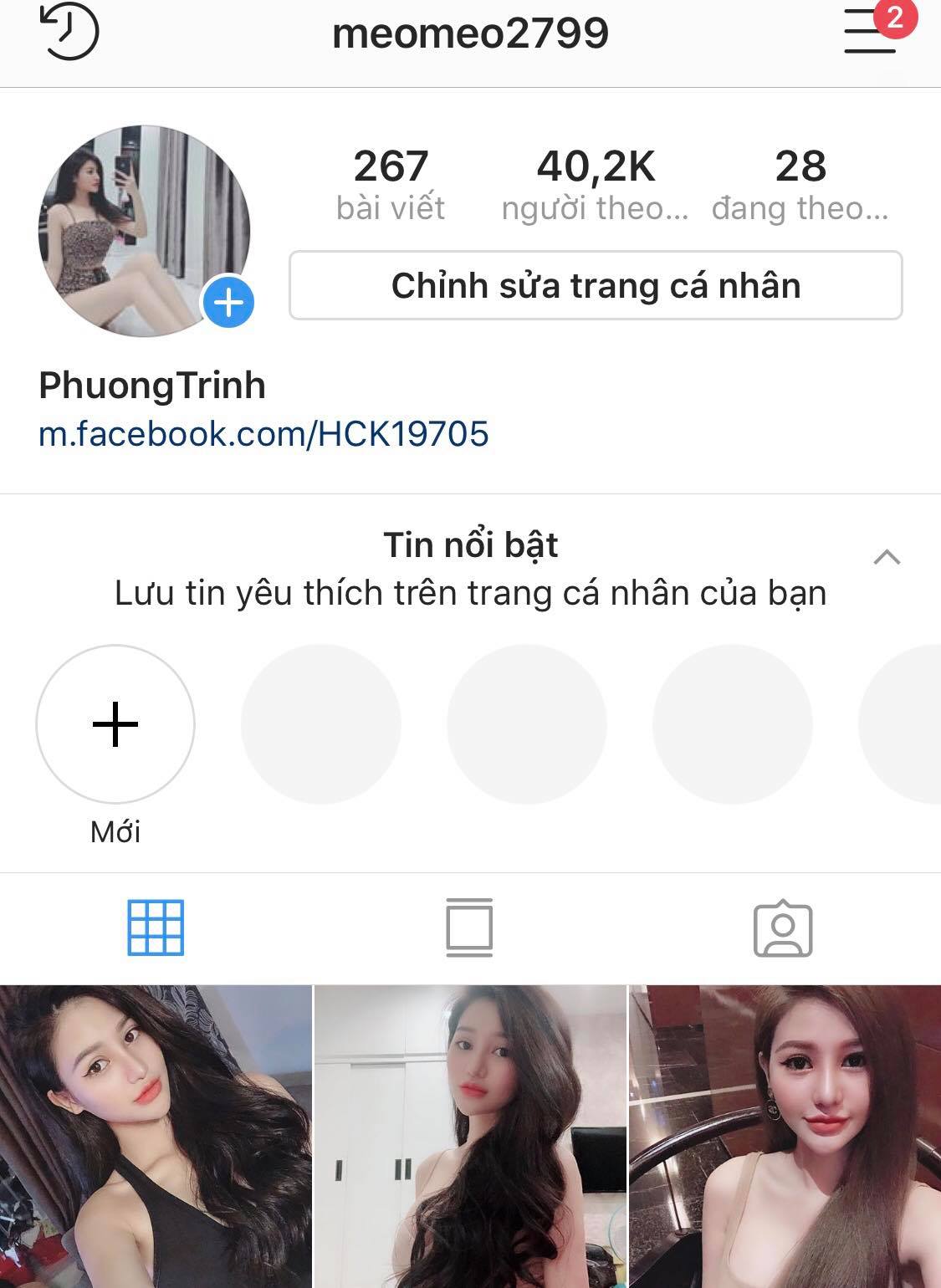Open the hamburger menu with notification badge
Viewport: 941px width, 1288px height.
tap(871, 33)
